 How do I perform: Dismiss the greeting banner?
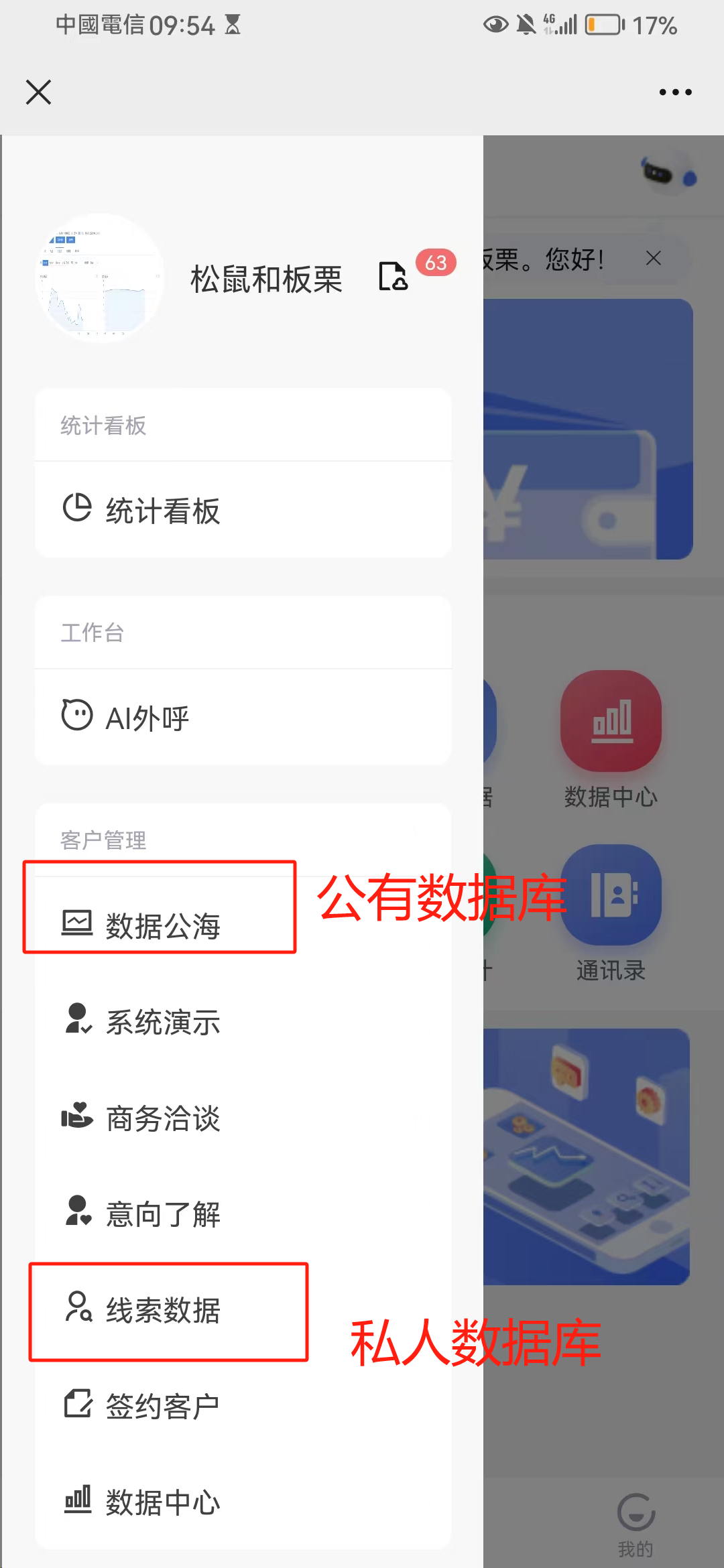click(x=654, y=258)
